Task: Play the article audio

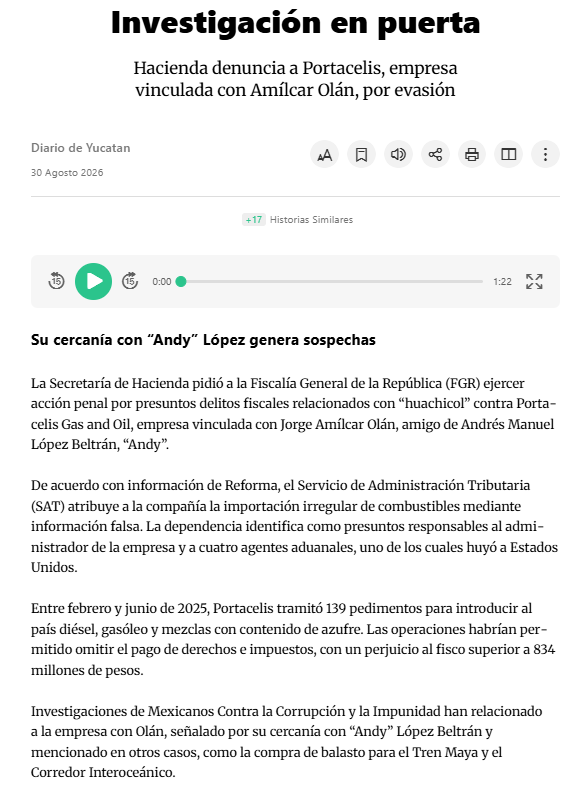Action: 93,281
